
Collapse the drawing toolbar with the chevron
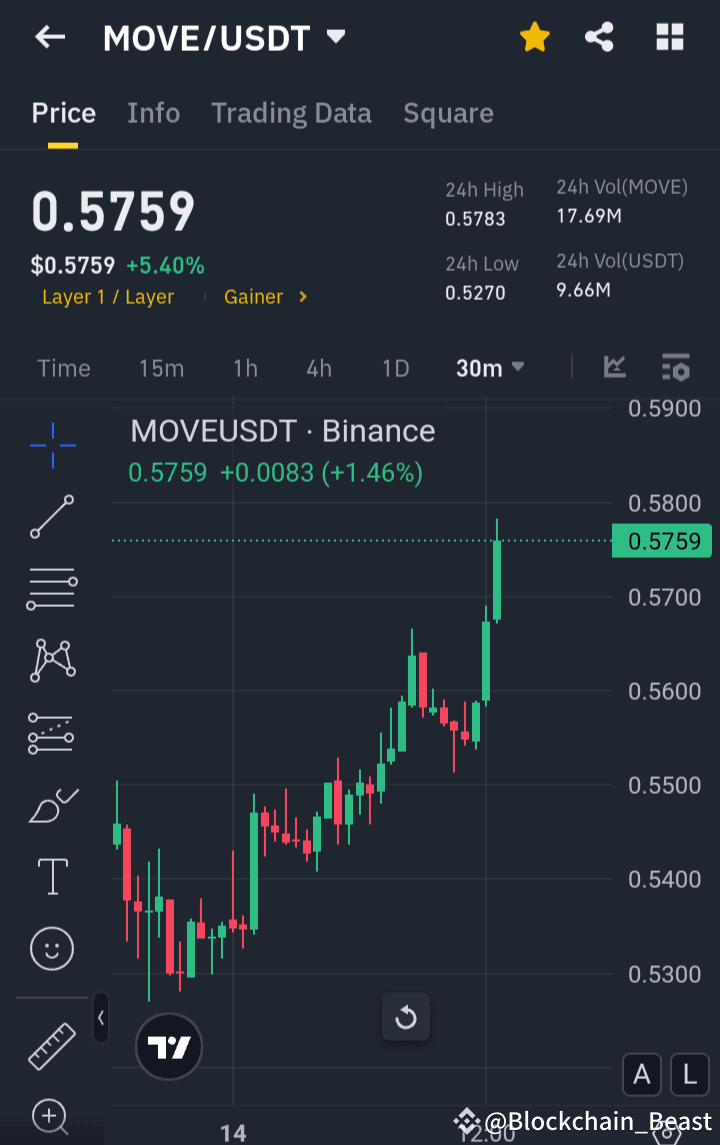point(101,1018)
